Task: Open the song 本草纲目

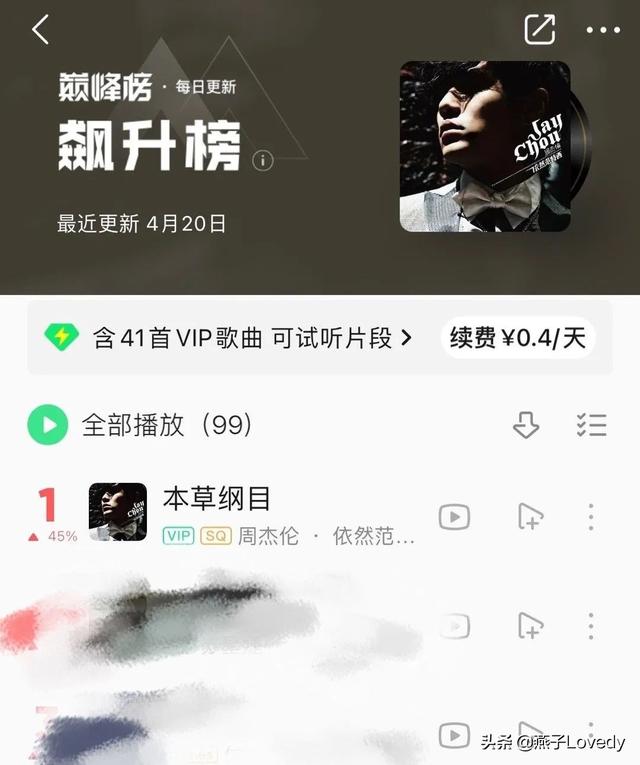Action: (217, 499)
